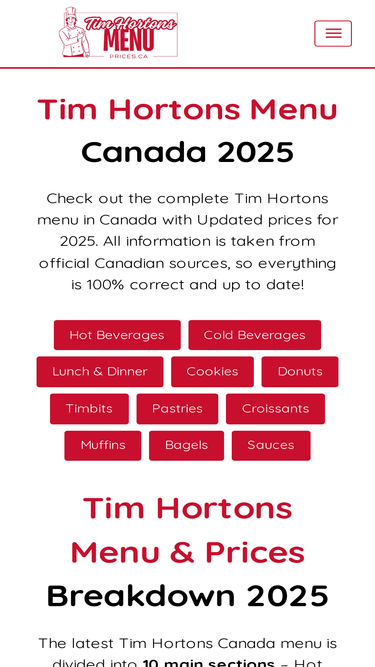View Sauces prices
Viewport: 375px width, 667px height.
[x=271, y=445]
